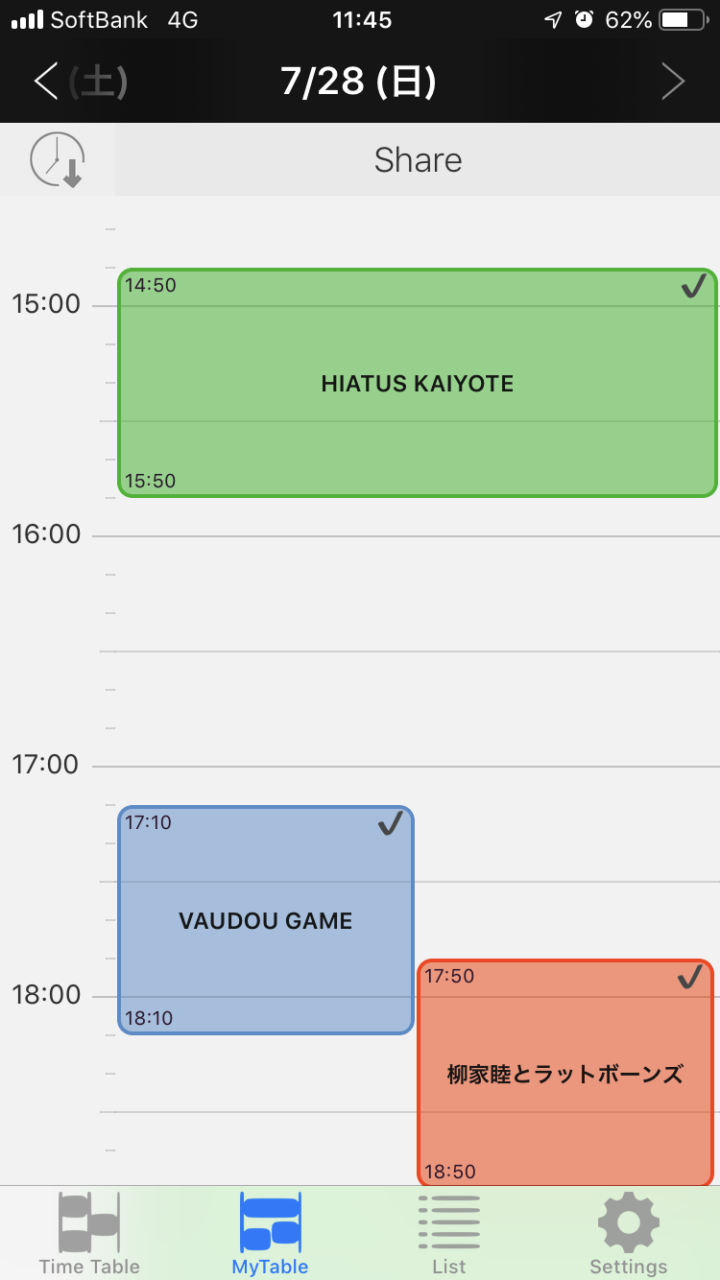Open the VAUDOU GAME block
This screenshot has width=720, height=1280.
(266, 920)
